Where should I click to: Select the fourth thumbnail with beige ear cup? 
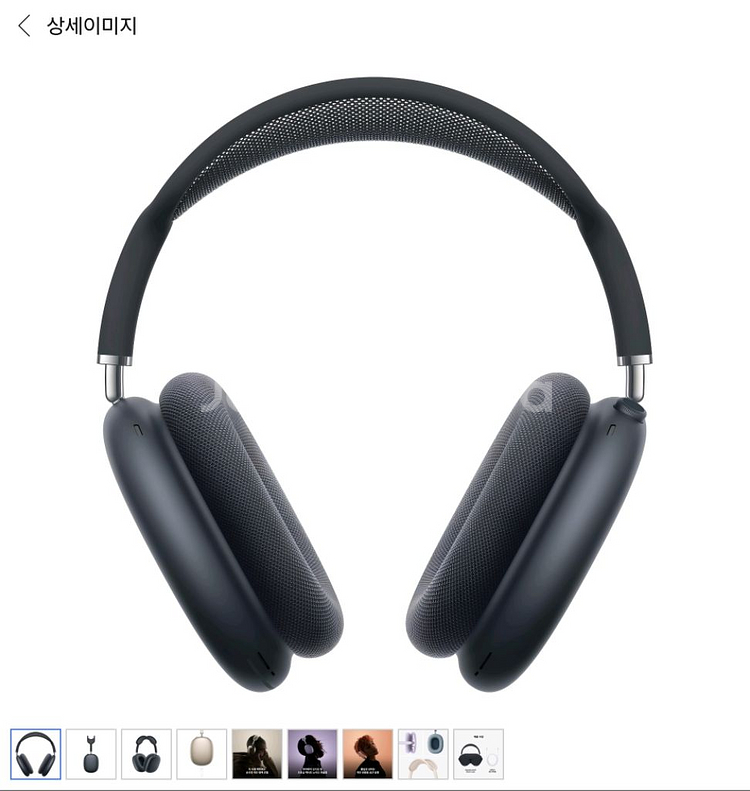(201, 754)
